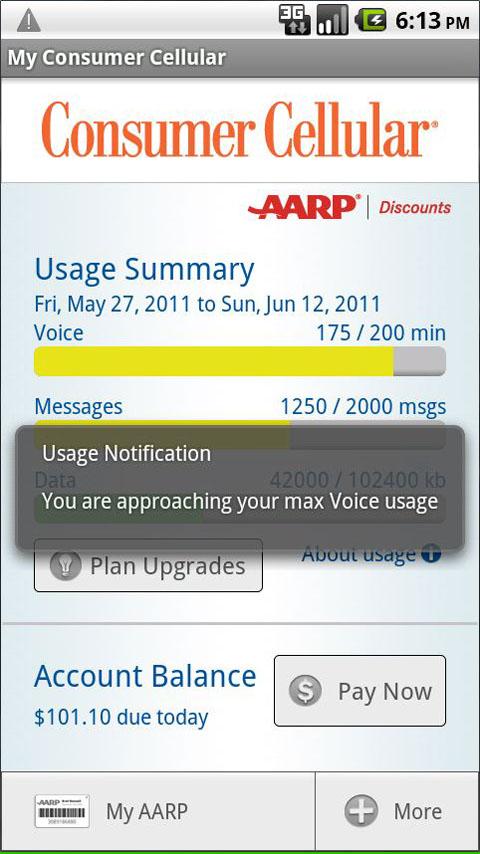Open the More menu
480x854 pixels.
[398, 812]
